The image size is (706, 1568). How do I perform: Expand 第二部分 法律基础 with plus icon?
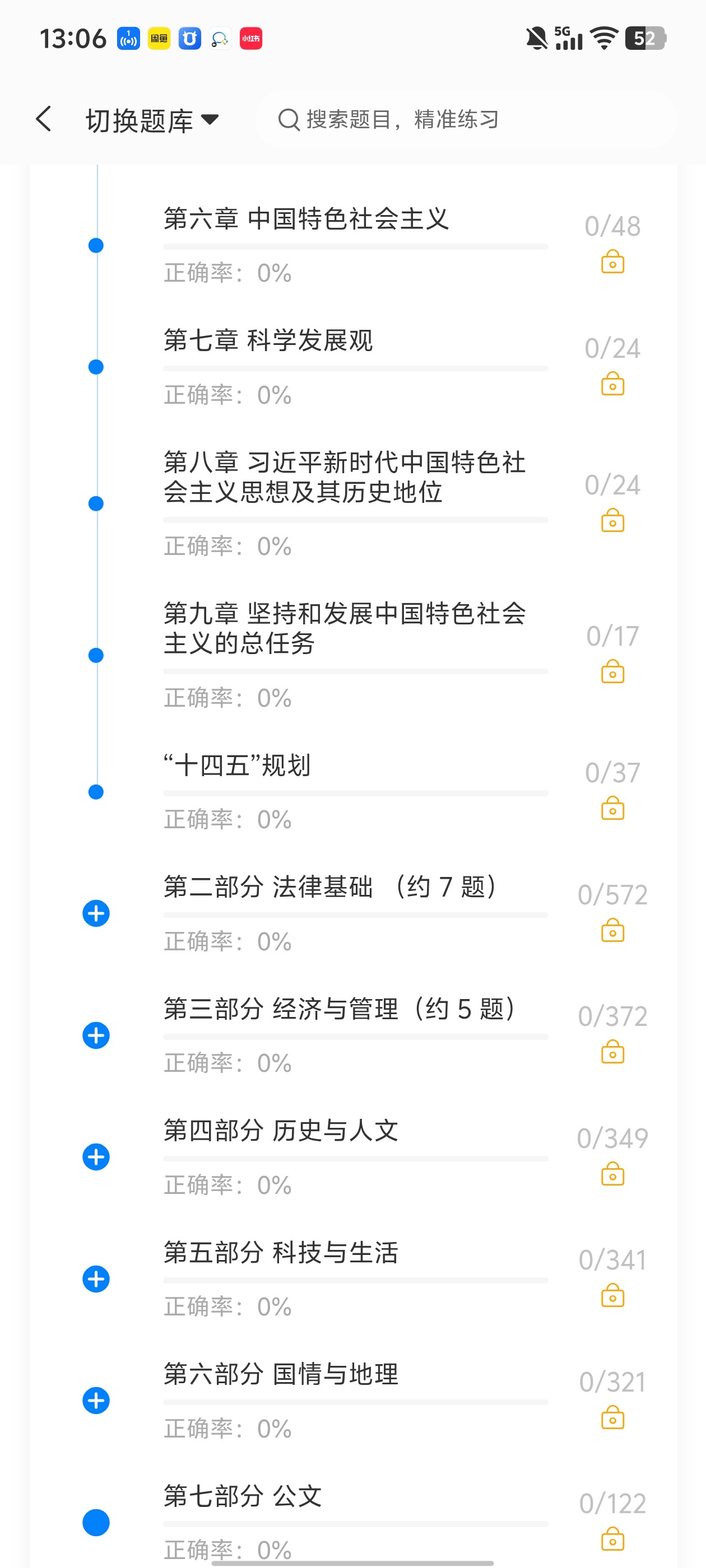96,914
